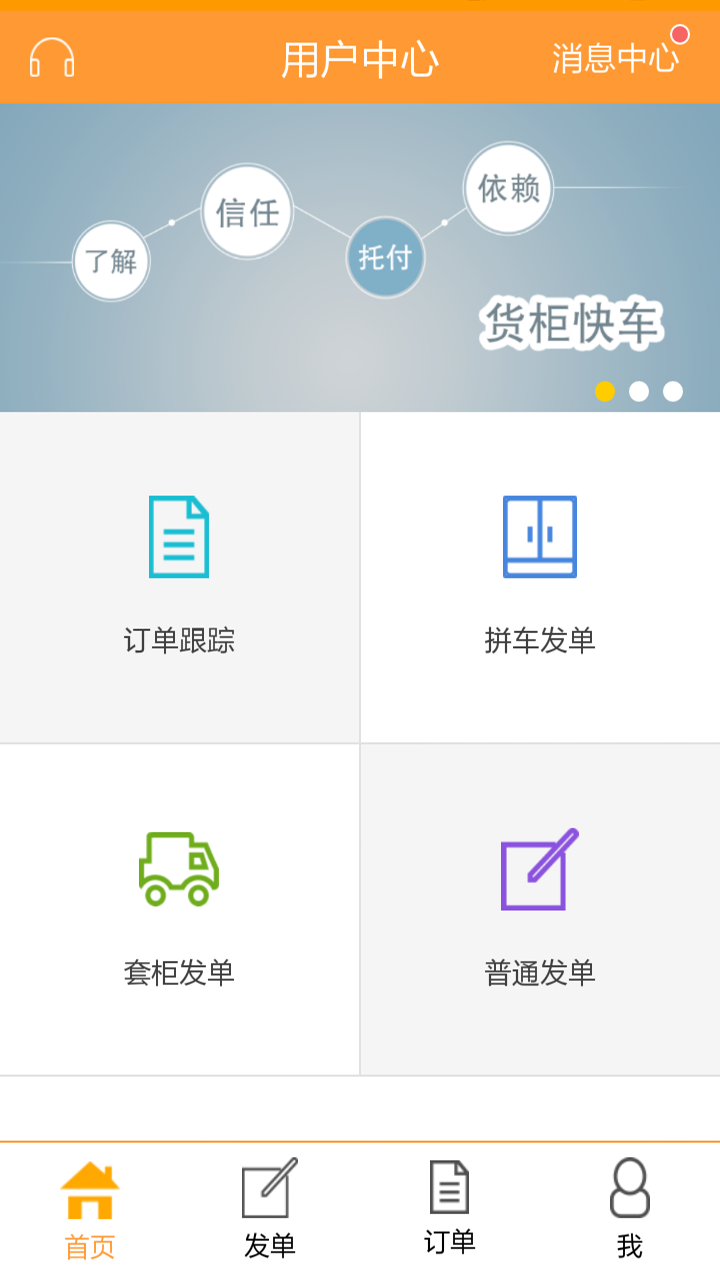This screenshot has width=720, height=1280.
Task: Tap the document icon above 订单
Action: coord(450,1185)
